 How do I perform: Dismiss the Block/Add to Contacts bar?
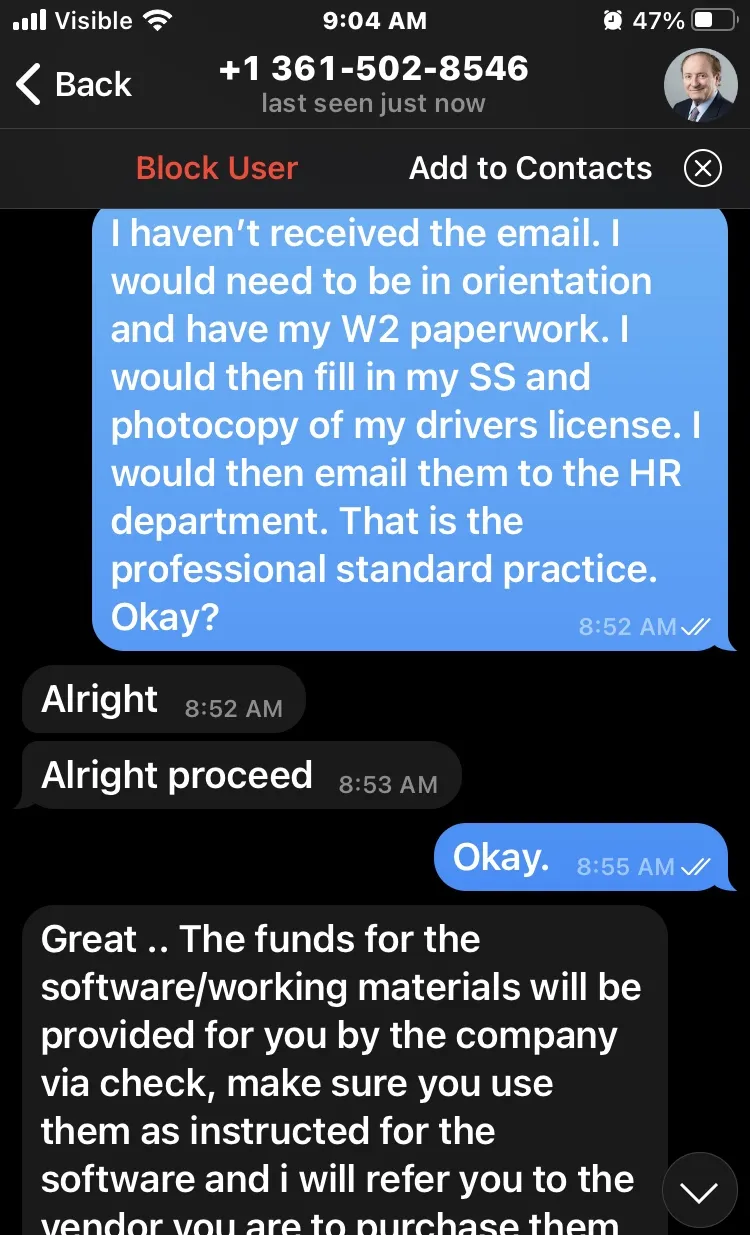coord(702,169)
